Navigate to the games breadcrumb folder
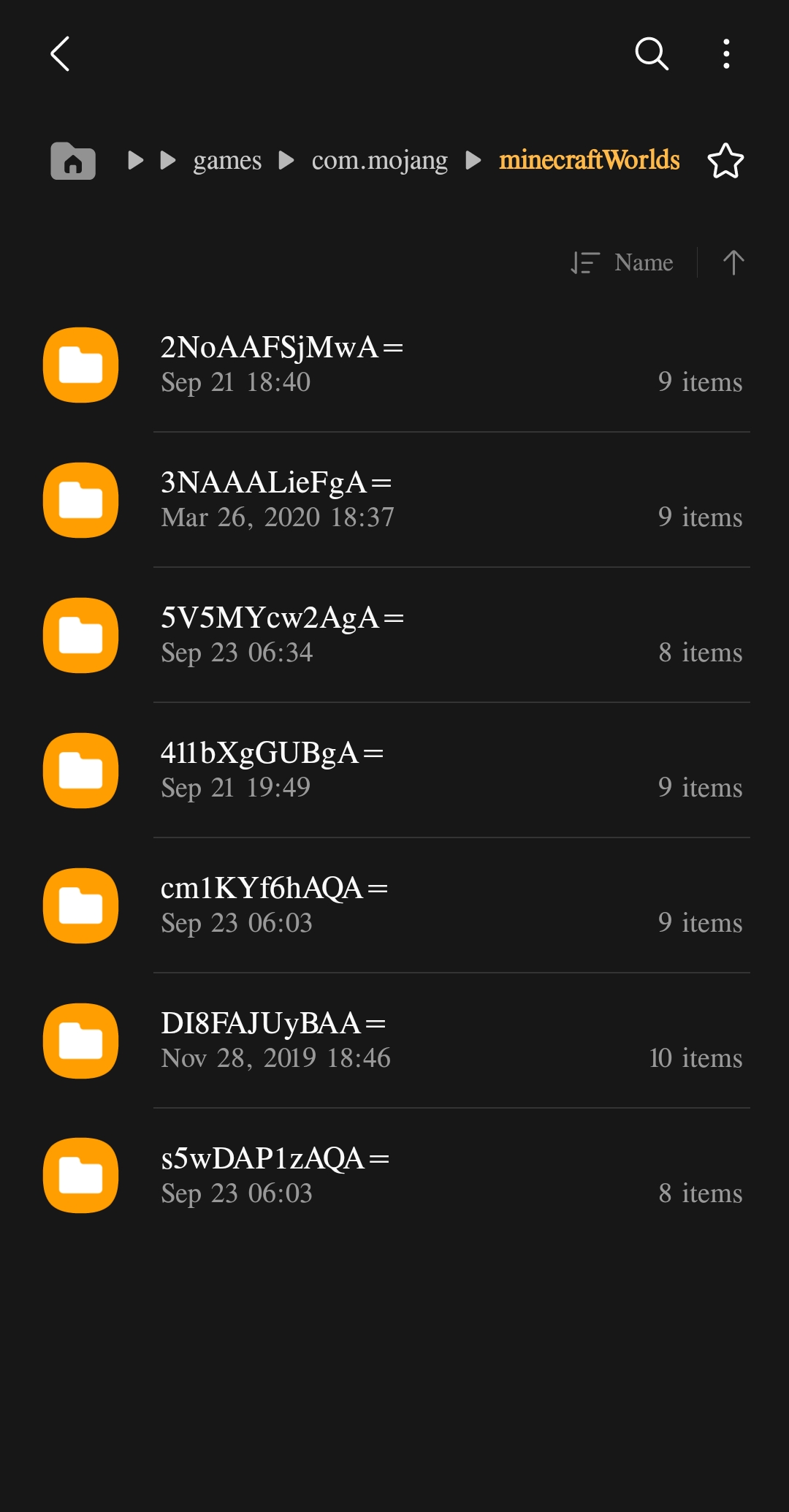The image size is (789, 1512). tap(226, 161)
